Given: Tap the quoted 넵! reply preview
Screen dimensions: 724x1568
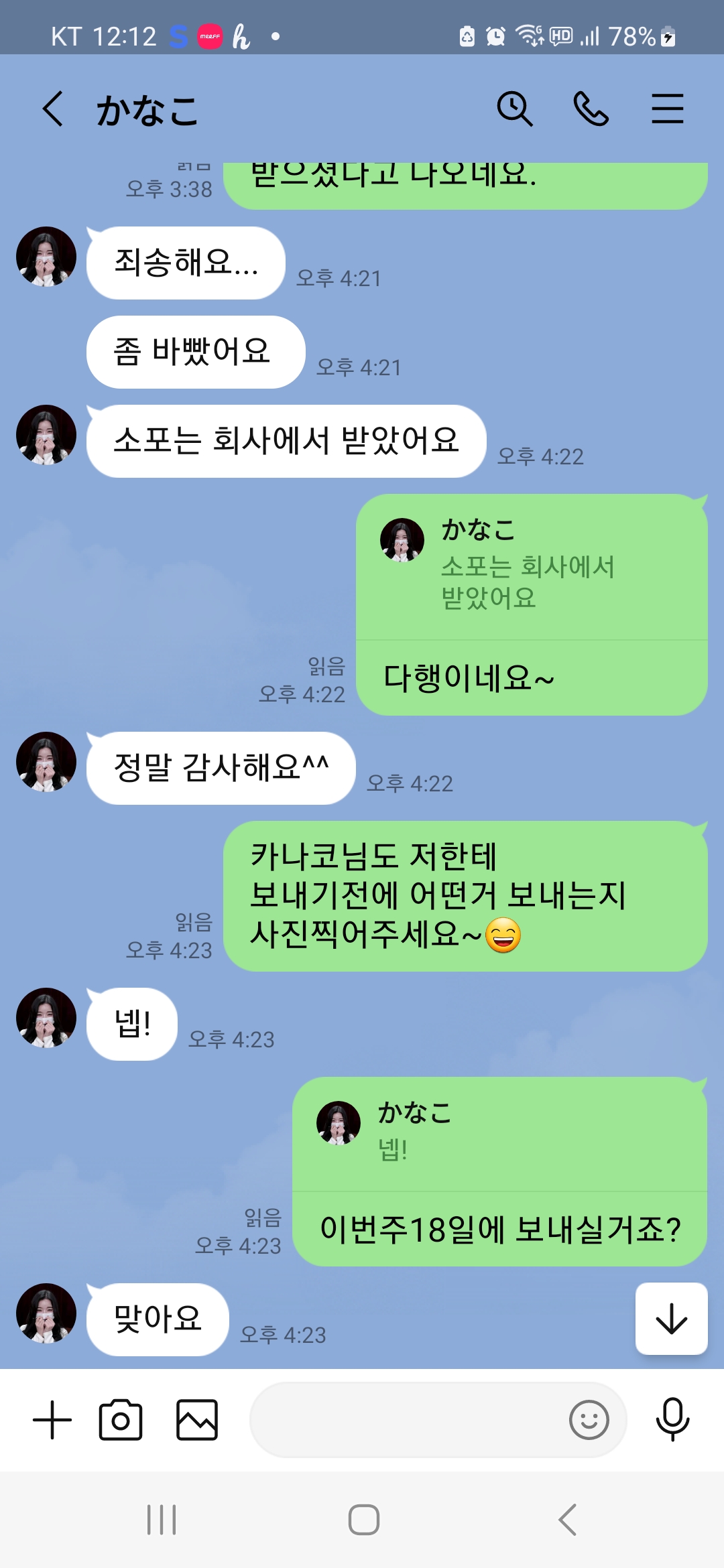Looking at the screenshot, I should point(499,1134).
